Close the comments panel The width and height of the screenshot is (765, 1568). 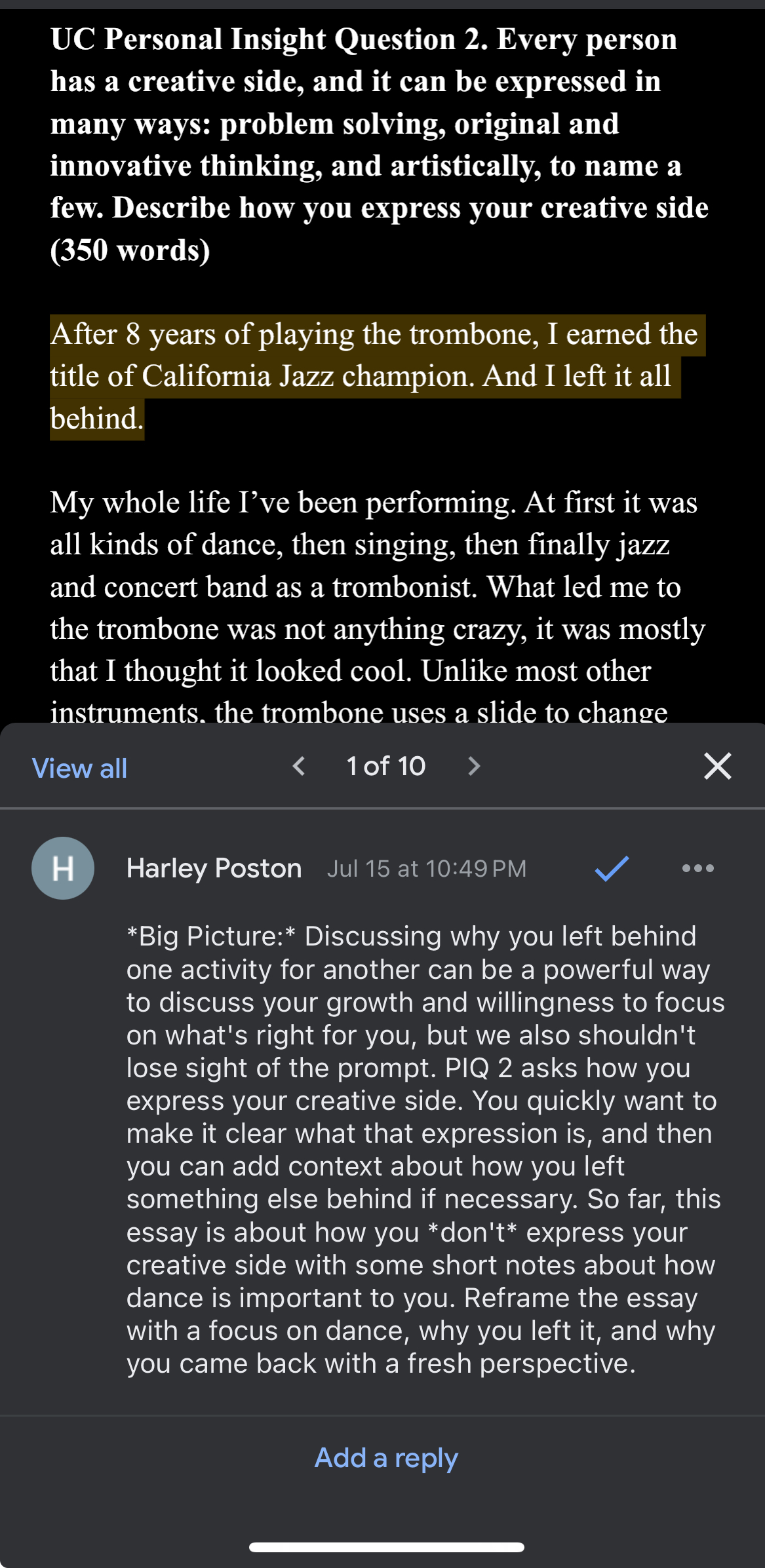click(x=717, y=766)
